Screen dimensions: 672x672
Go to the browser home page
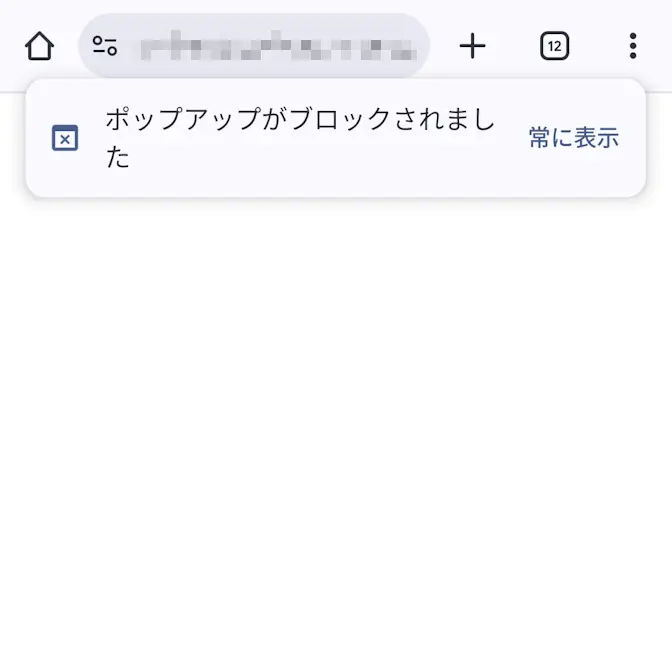coord(39,46)
